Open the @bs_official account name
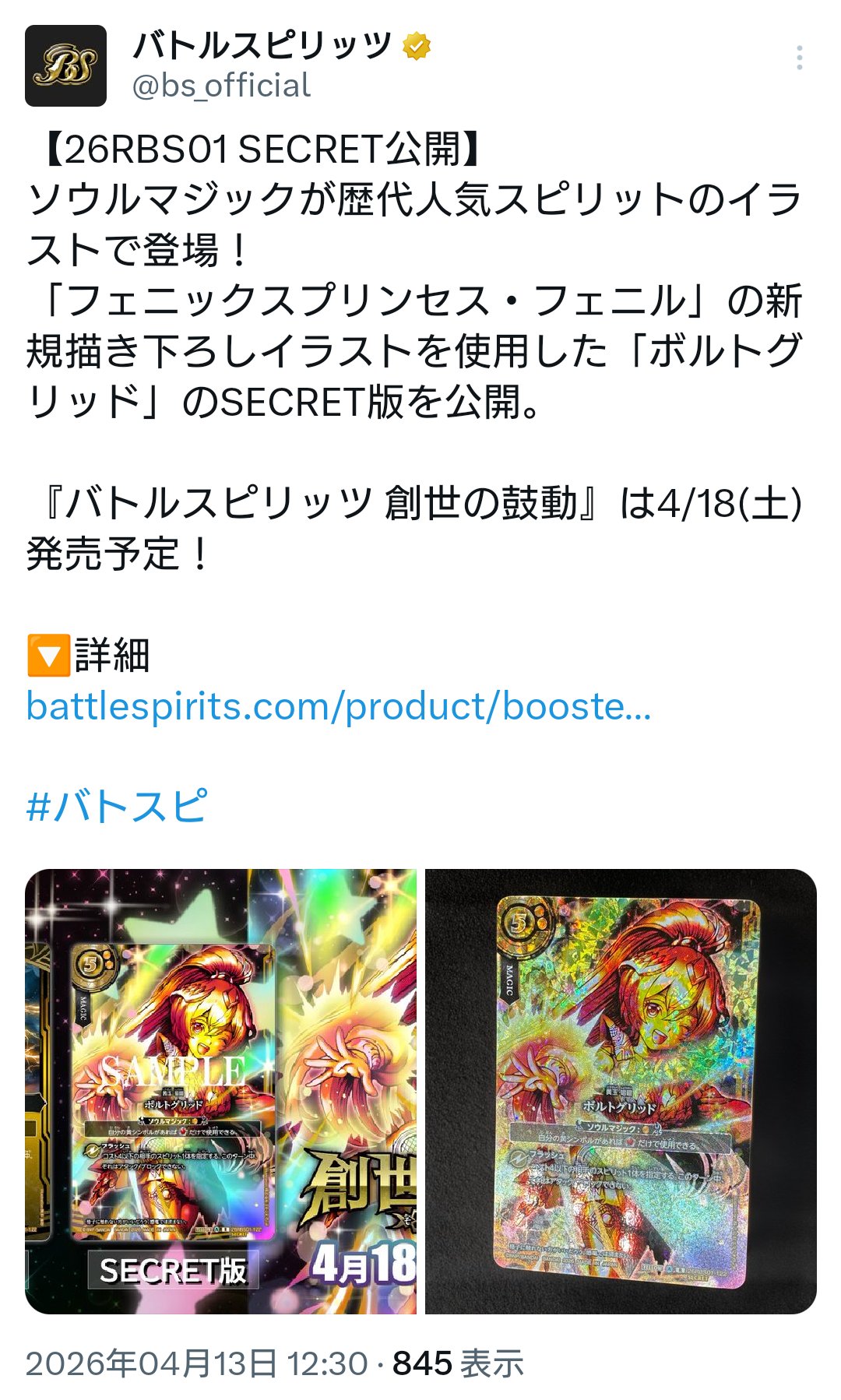 (222, 86)
